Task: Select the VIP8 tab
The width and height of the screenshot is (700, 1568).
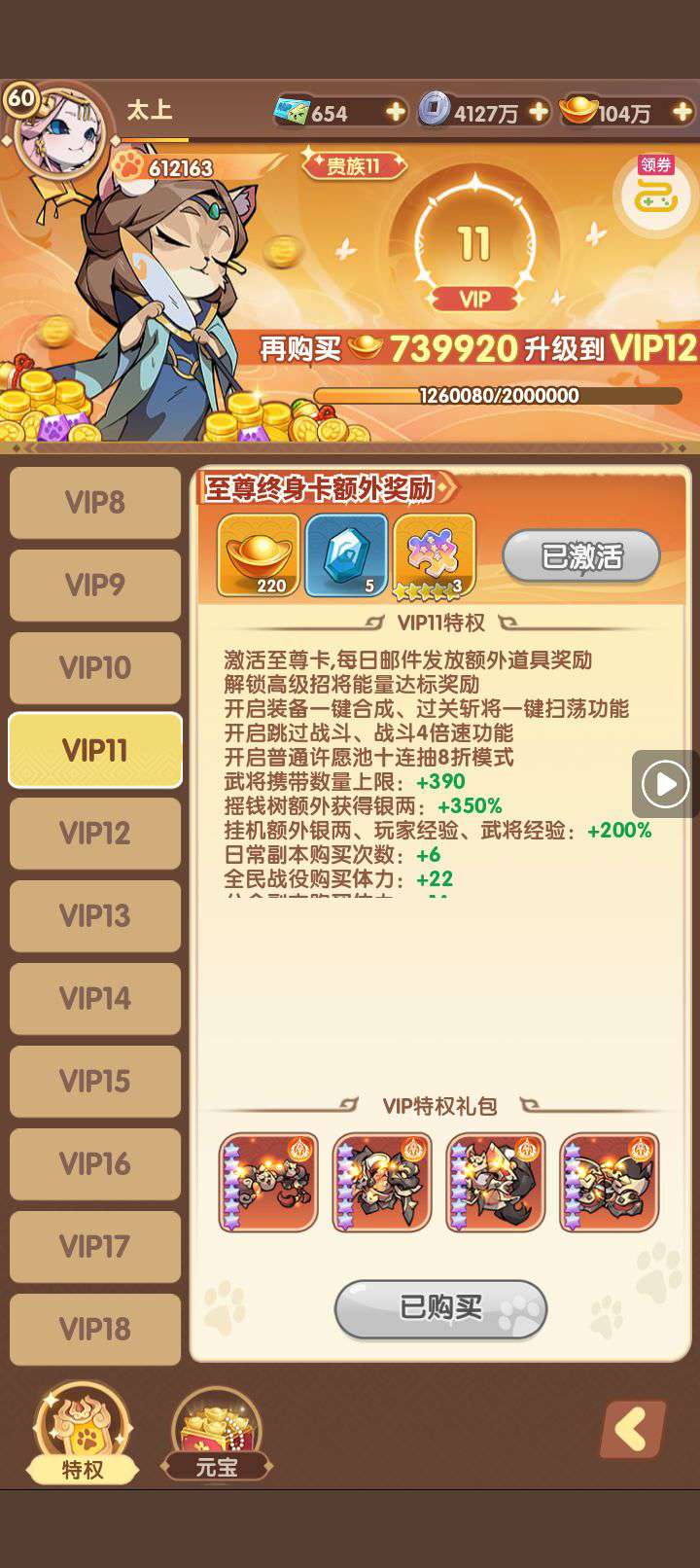Action: click(95, 502)
